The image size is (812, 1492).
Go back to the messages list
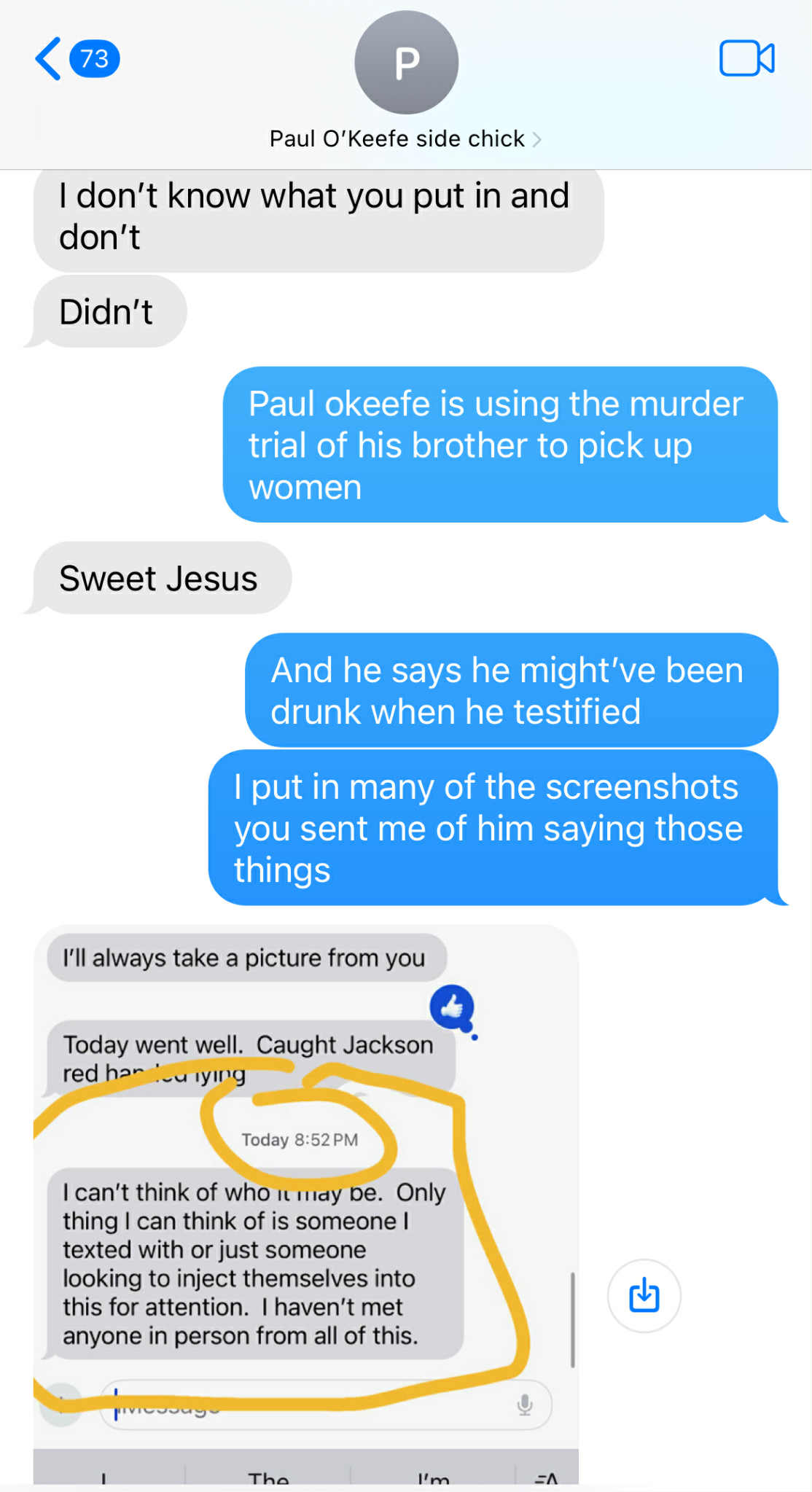pos(50,59)
